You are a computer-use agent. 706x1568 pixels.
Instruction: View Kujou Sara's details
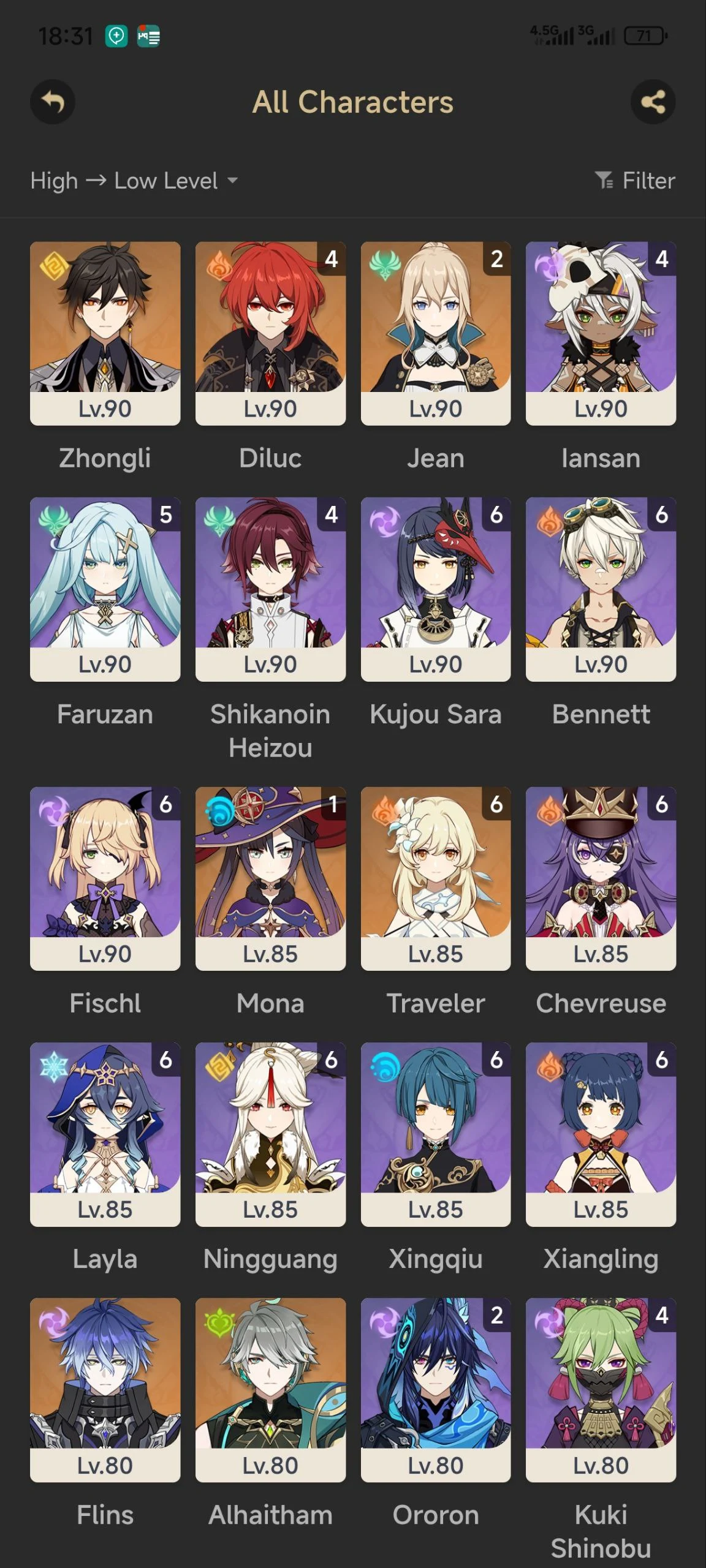tap(435, 588)
